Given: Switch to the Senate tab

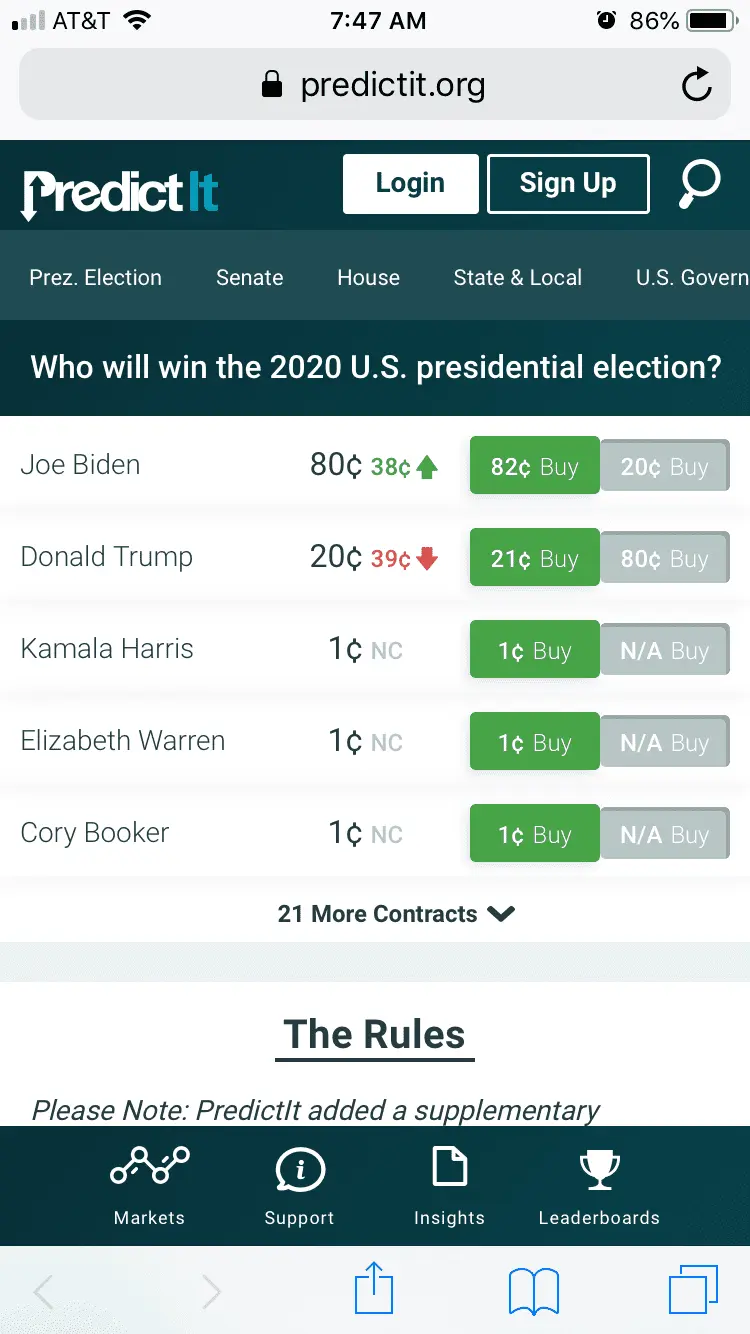Looking at the screenshot, I should tap(249, 278).
